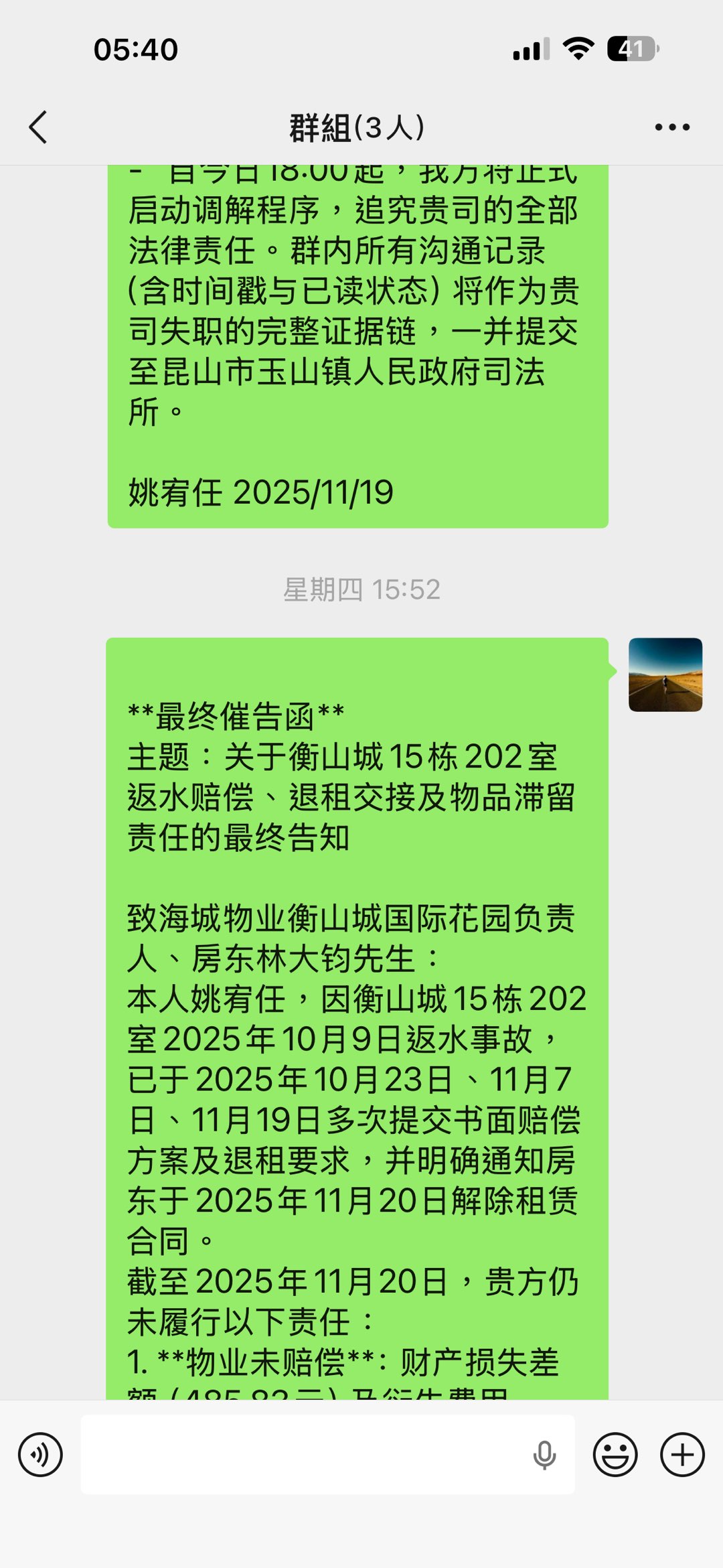Image resolution: width=723 pixels, height=1568 pixels.
Task: Switch to voice message input
Action: click(40, 1455)
